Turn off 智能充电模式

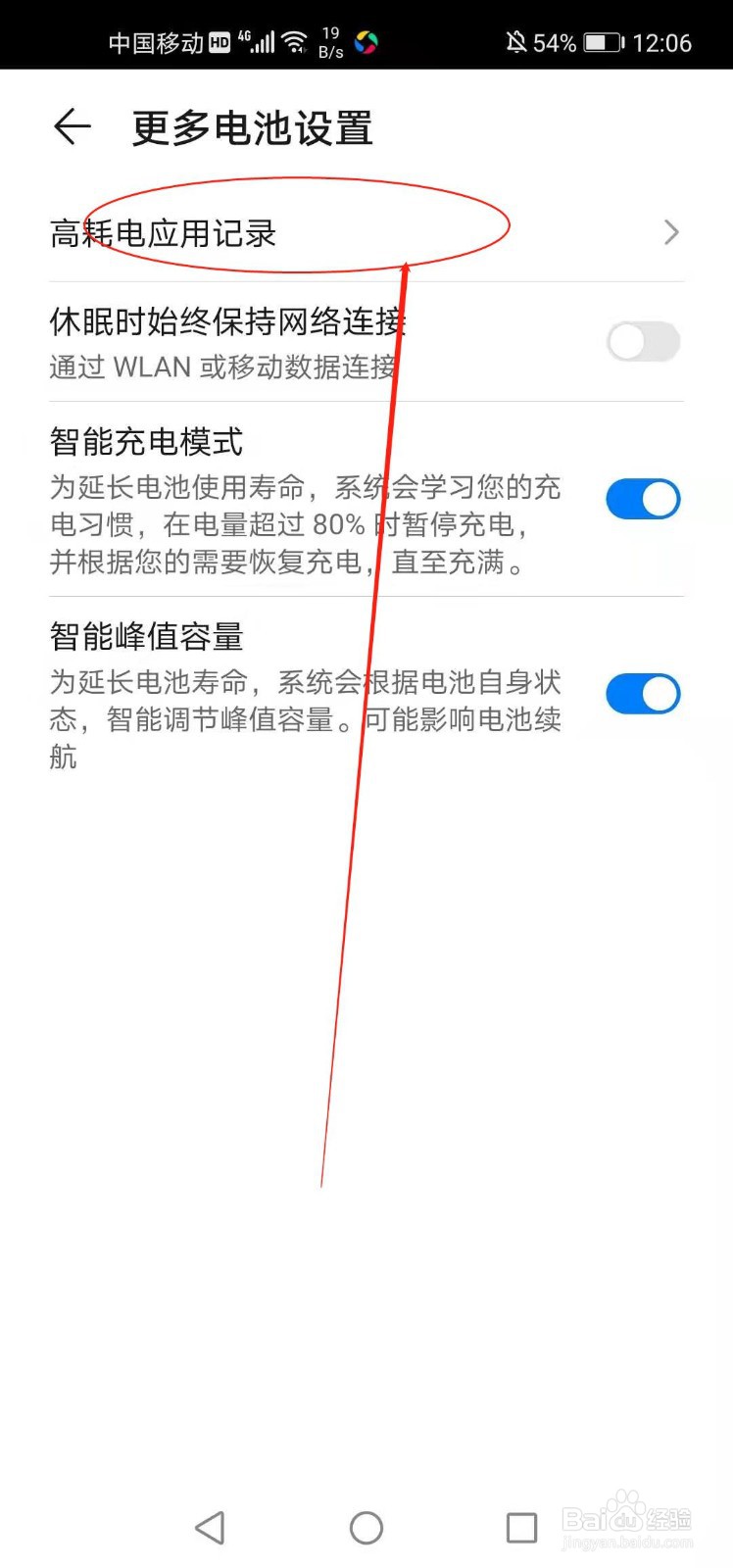coord(643,499)
